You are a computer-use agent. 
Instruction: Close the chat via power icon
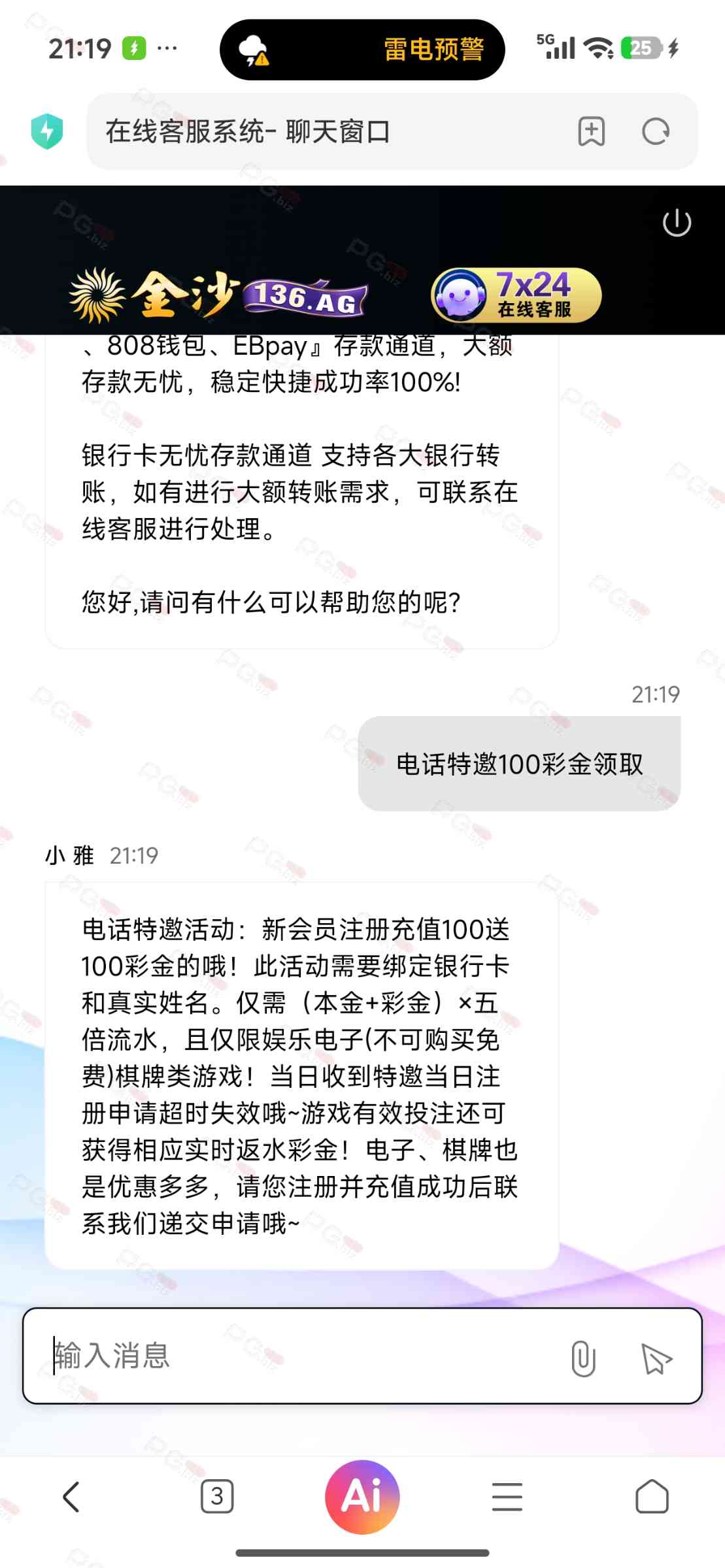coord(676,223)
